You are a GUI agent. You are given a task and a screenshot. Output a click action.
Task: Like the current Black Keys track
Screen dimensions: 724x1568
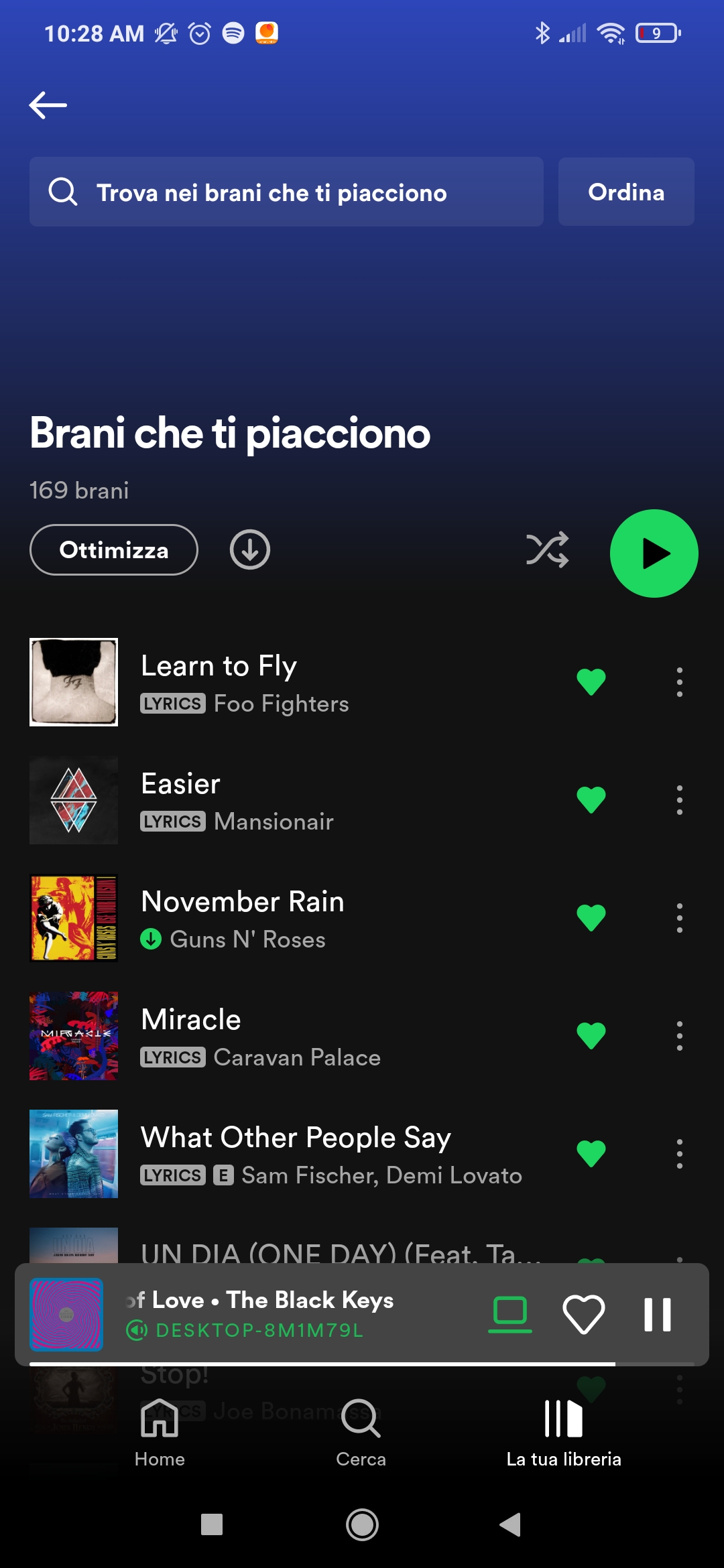coord(583,1314)
